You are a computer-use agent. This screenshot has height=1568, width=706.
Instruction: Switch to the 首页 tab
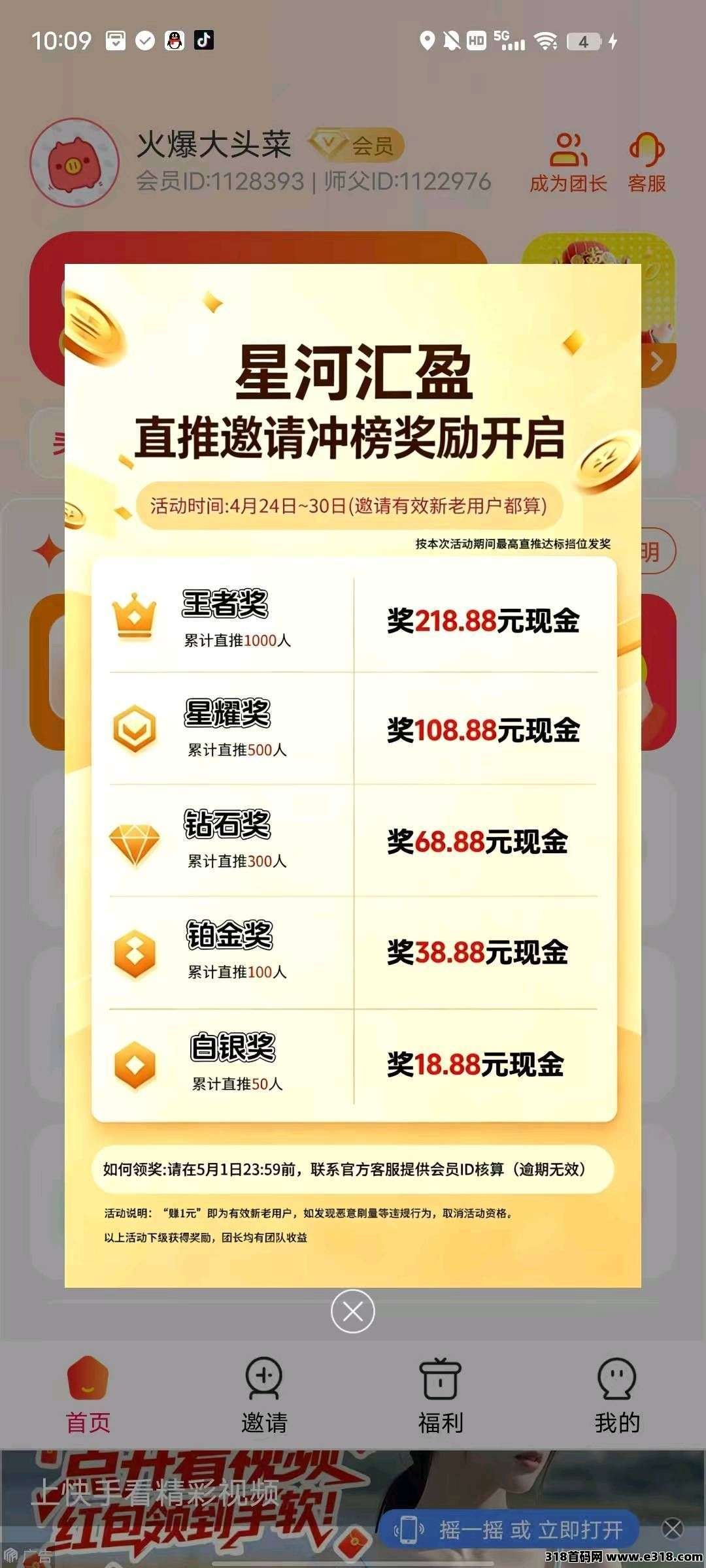[x=88, y=1394]
